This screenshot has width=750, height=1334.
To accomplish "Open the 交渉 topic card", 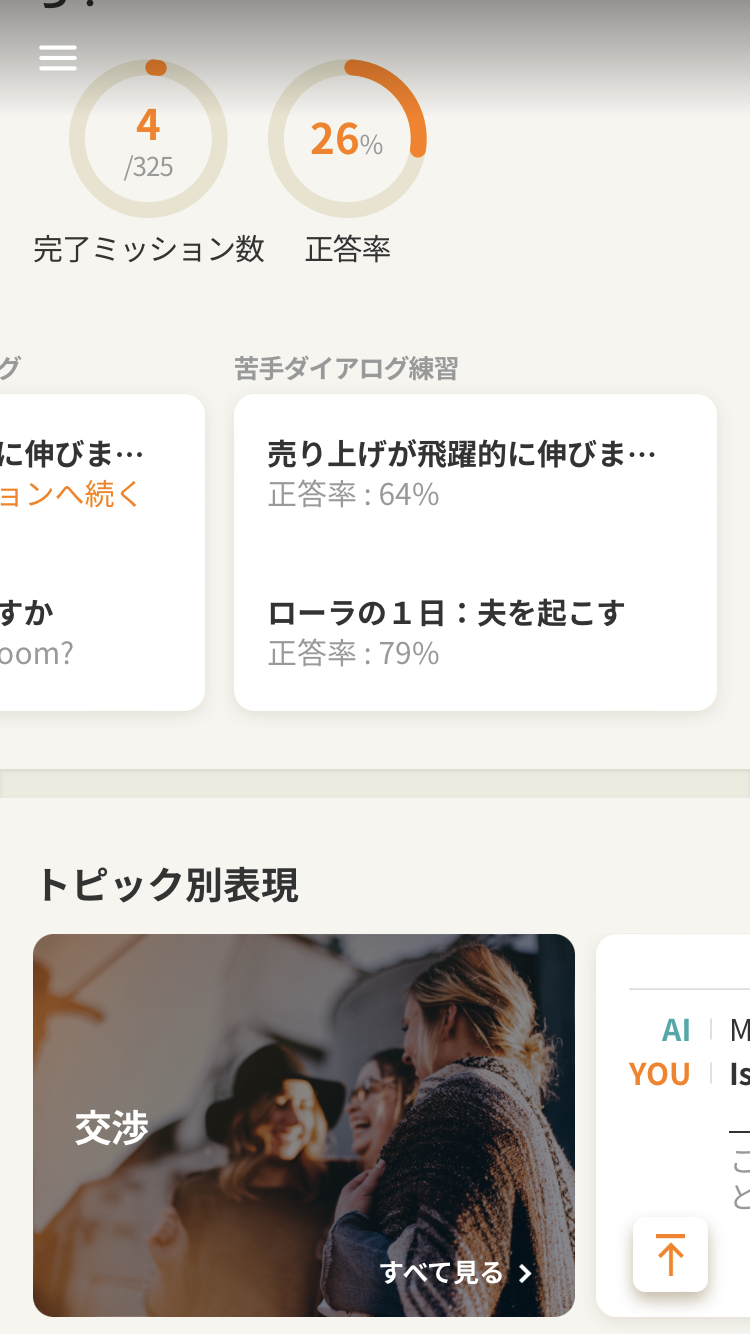I will [303, 1124].
